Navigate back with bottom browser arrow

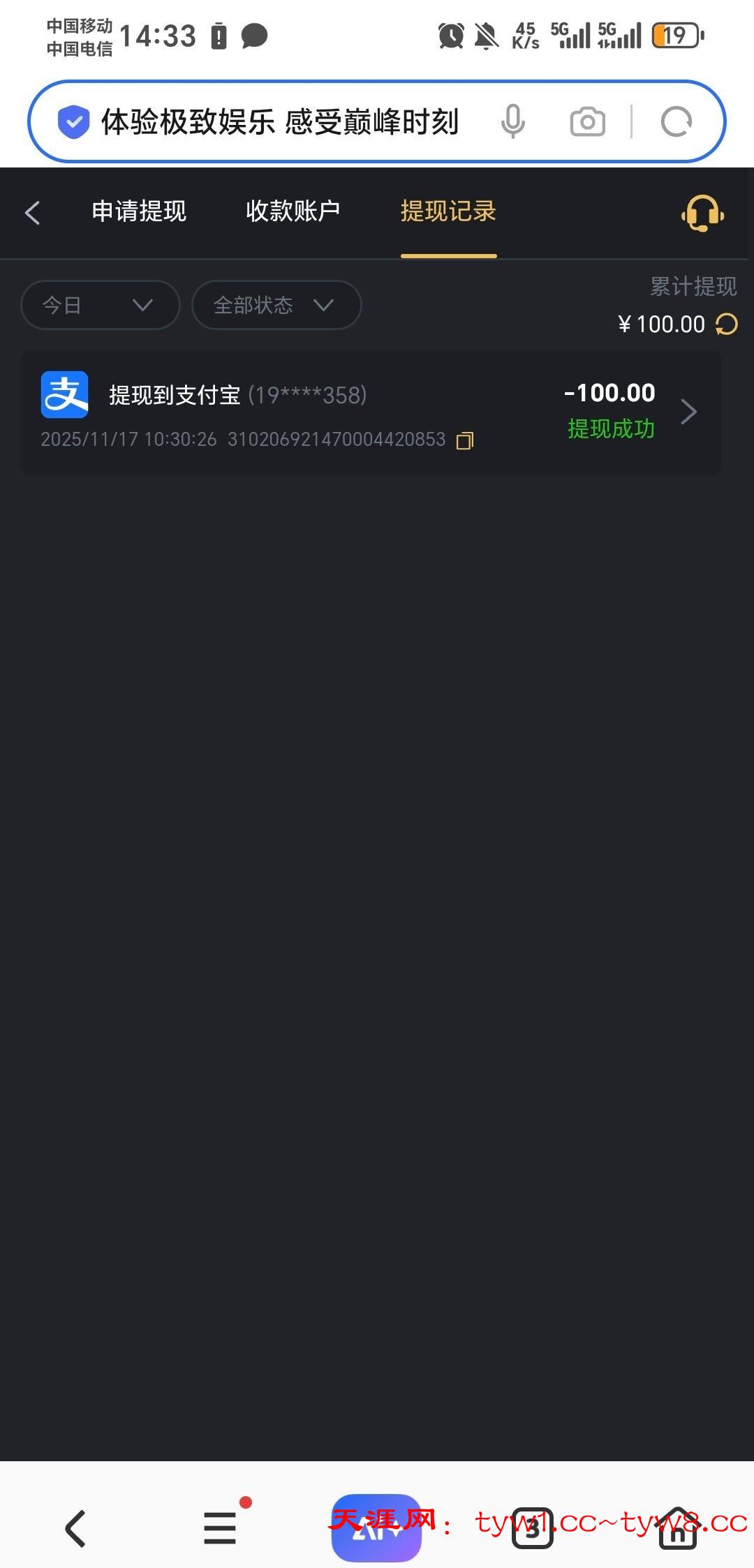point(75,1528)
